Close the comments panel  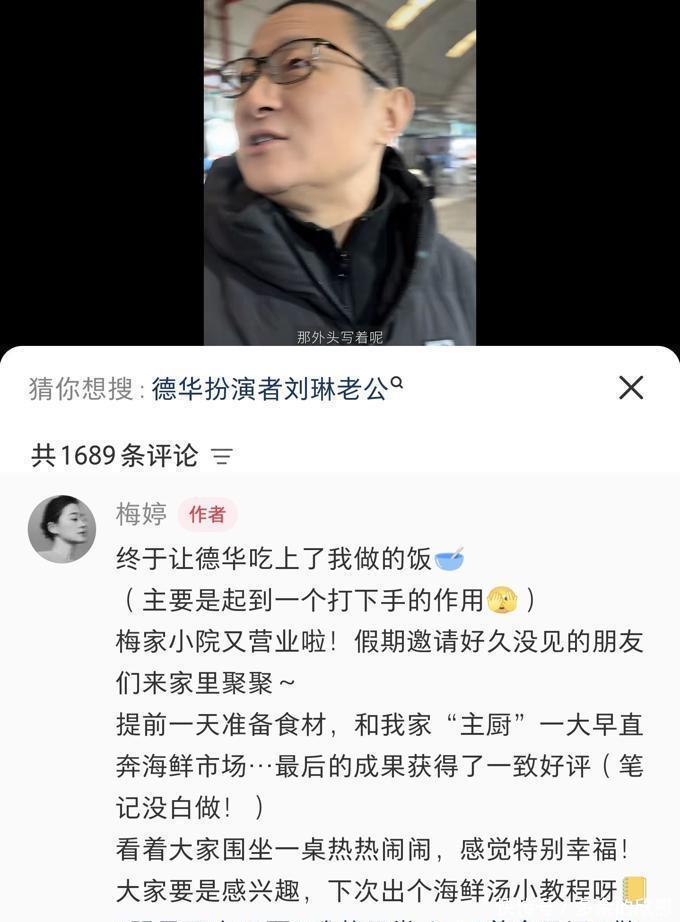[631, 388]
